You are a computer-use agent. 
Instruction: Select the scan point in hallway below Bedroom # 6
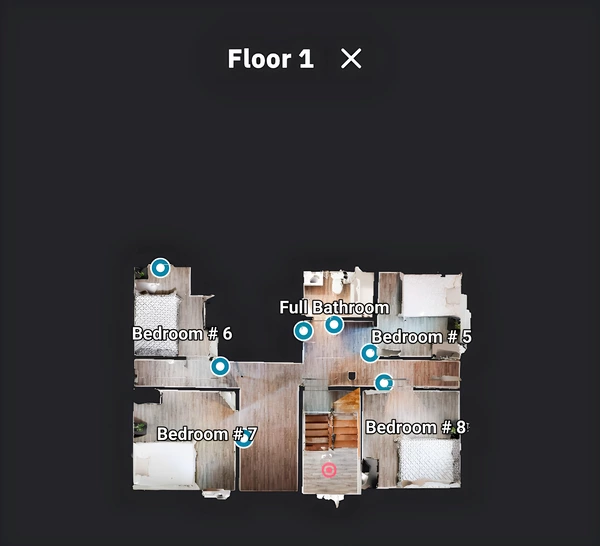(x=220, y=367)
